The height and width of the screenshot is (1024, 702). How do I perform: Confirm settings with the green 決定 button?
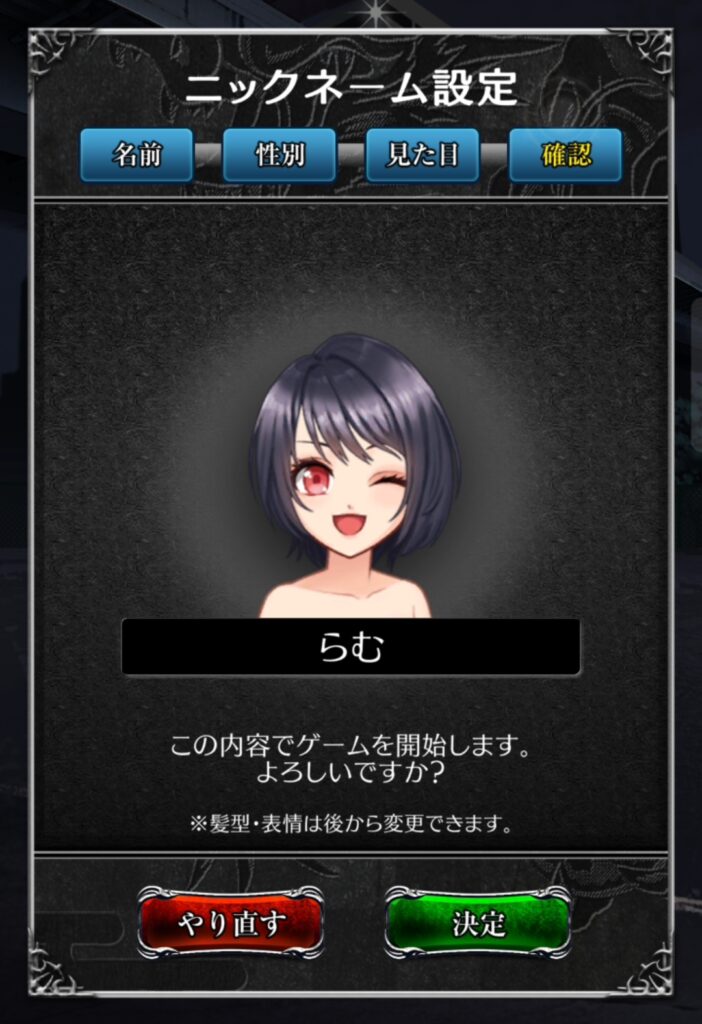(478, 922)
